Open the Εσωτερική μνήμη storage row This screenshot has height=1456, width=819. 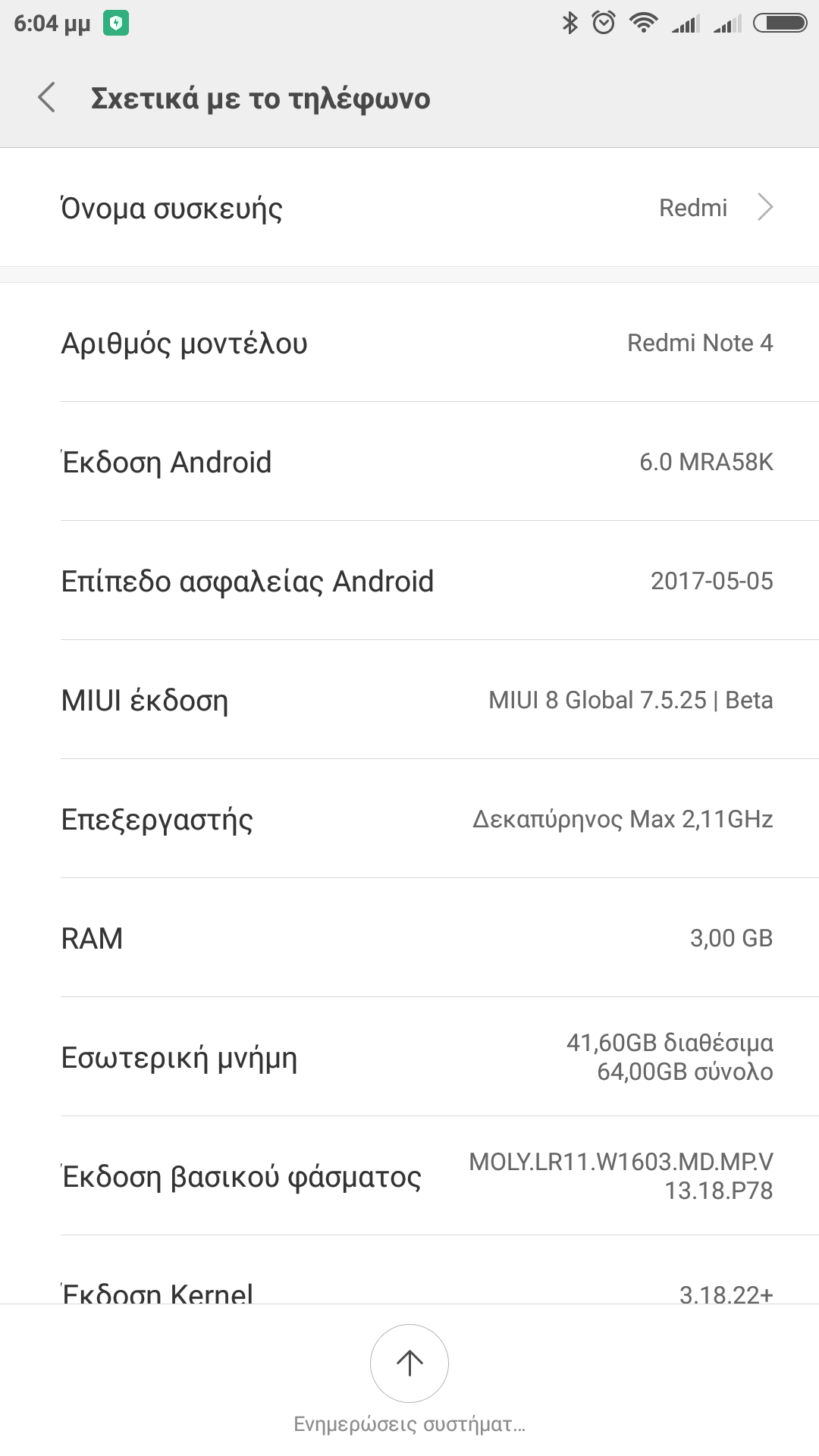coord(409,1057)
